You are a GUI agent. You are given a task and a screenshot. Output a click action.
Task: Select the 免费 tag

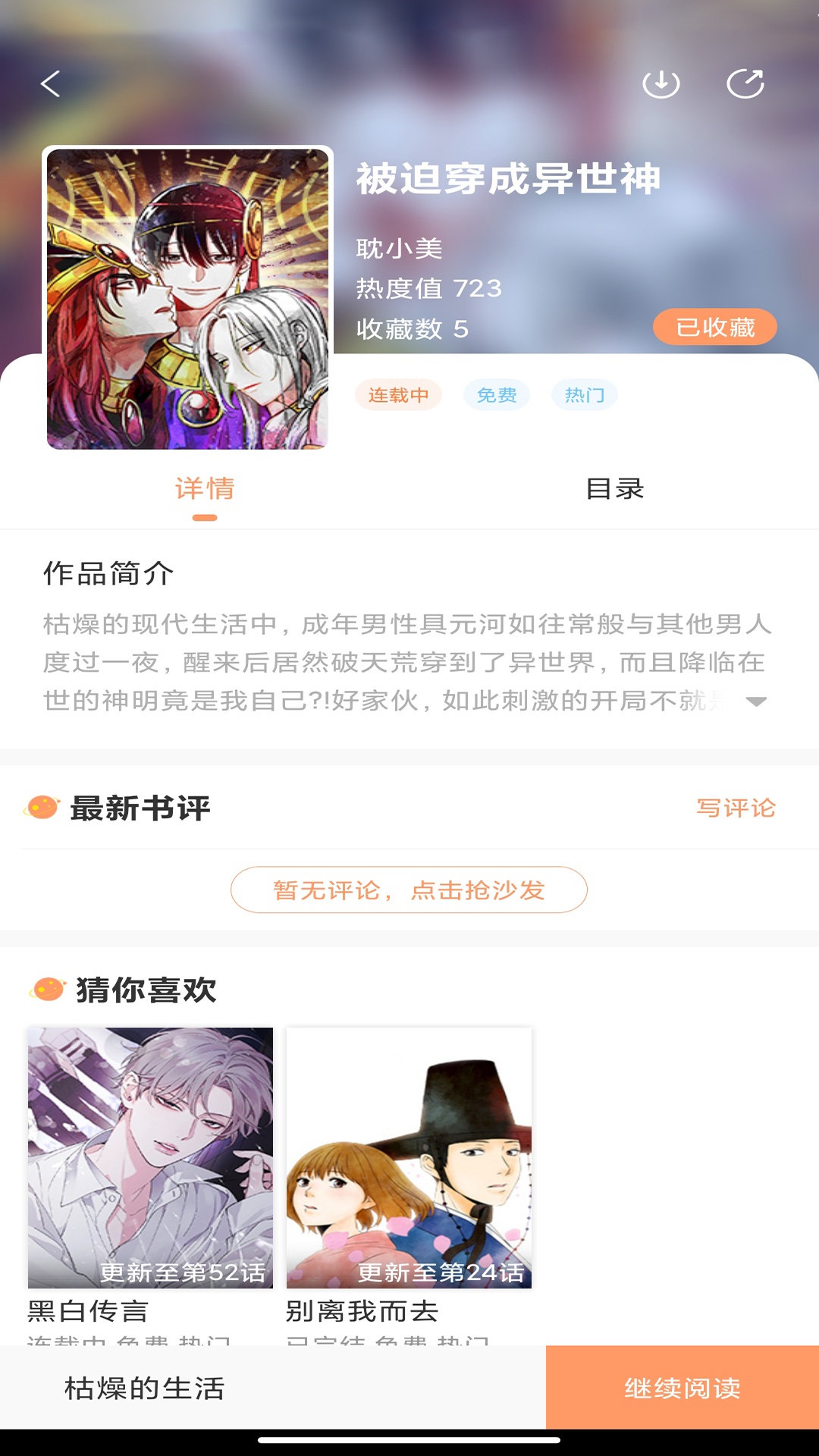tap(497, 394)
